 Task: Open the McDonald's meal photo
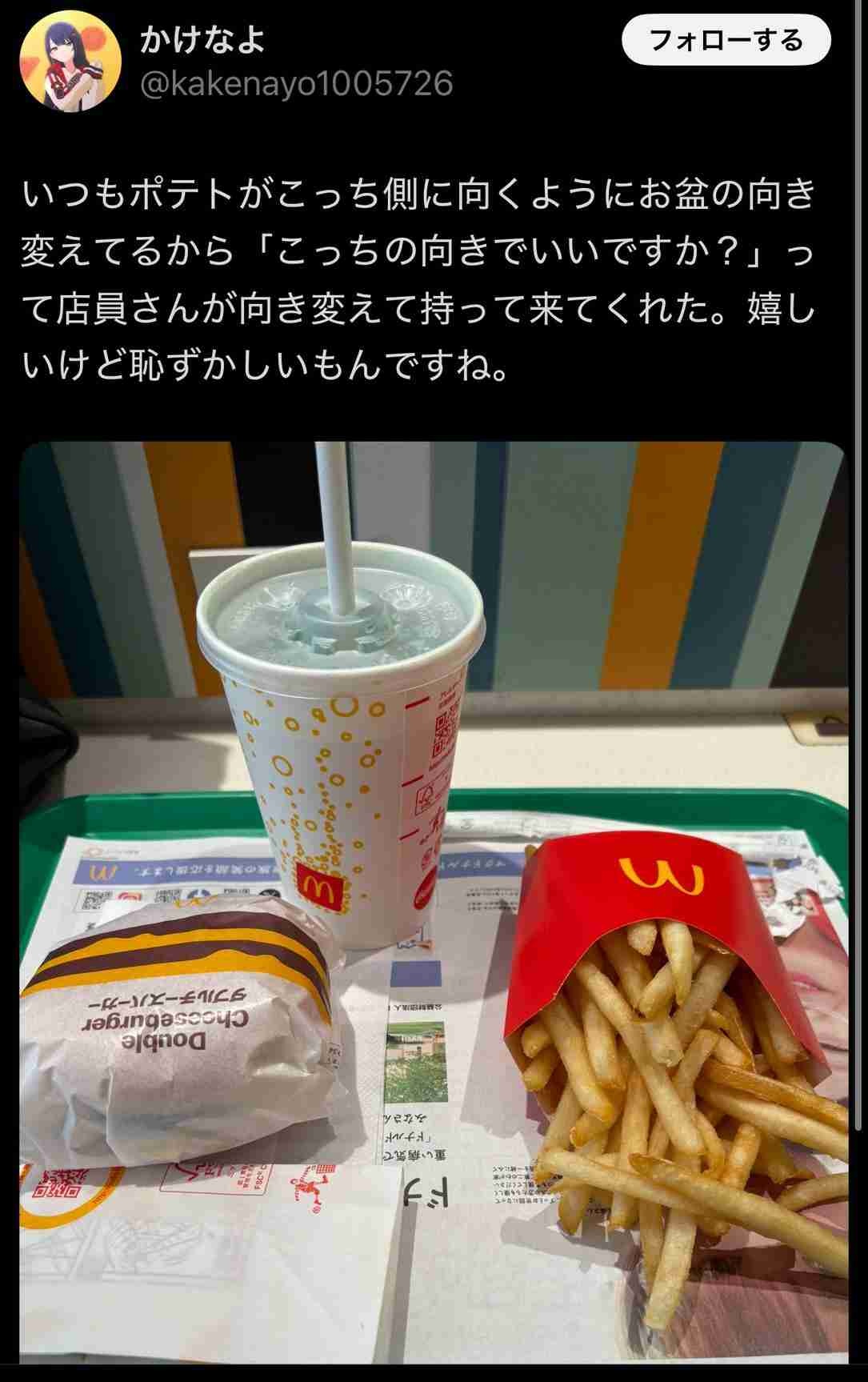(432, 904)
